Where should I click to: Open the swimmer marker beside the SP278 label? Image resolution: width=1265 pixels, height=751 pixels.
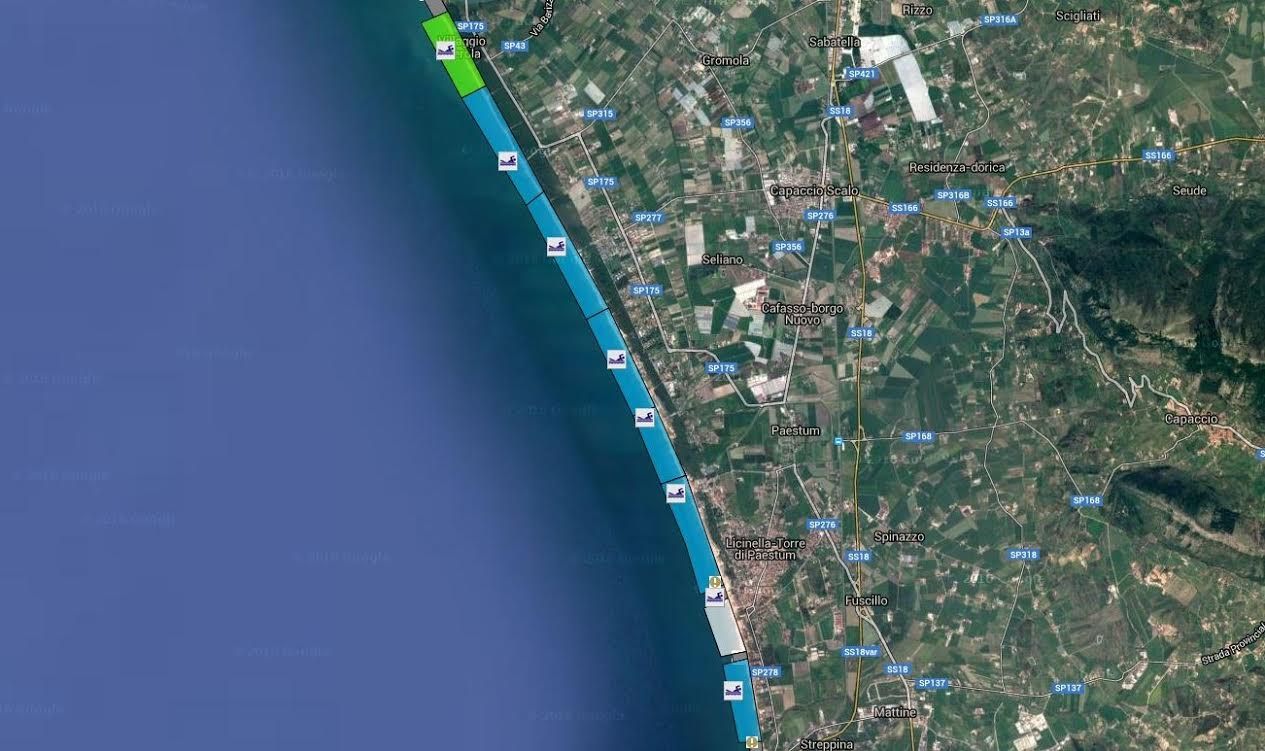[733, 690]
